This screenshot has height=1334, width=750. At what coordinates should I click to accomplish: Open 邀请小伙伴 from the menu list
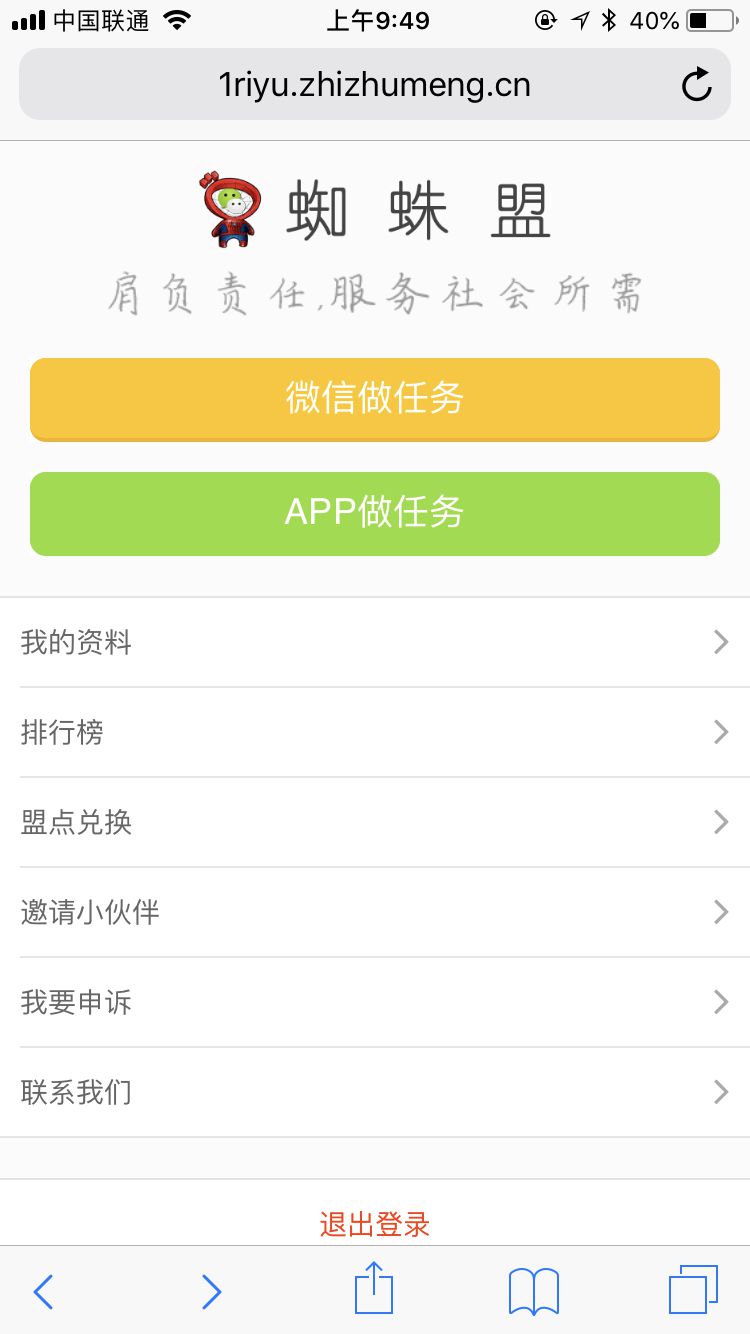(375, 912)
